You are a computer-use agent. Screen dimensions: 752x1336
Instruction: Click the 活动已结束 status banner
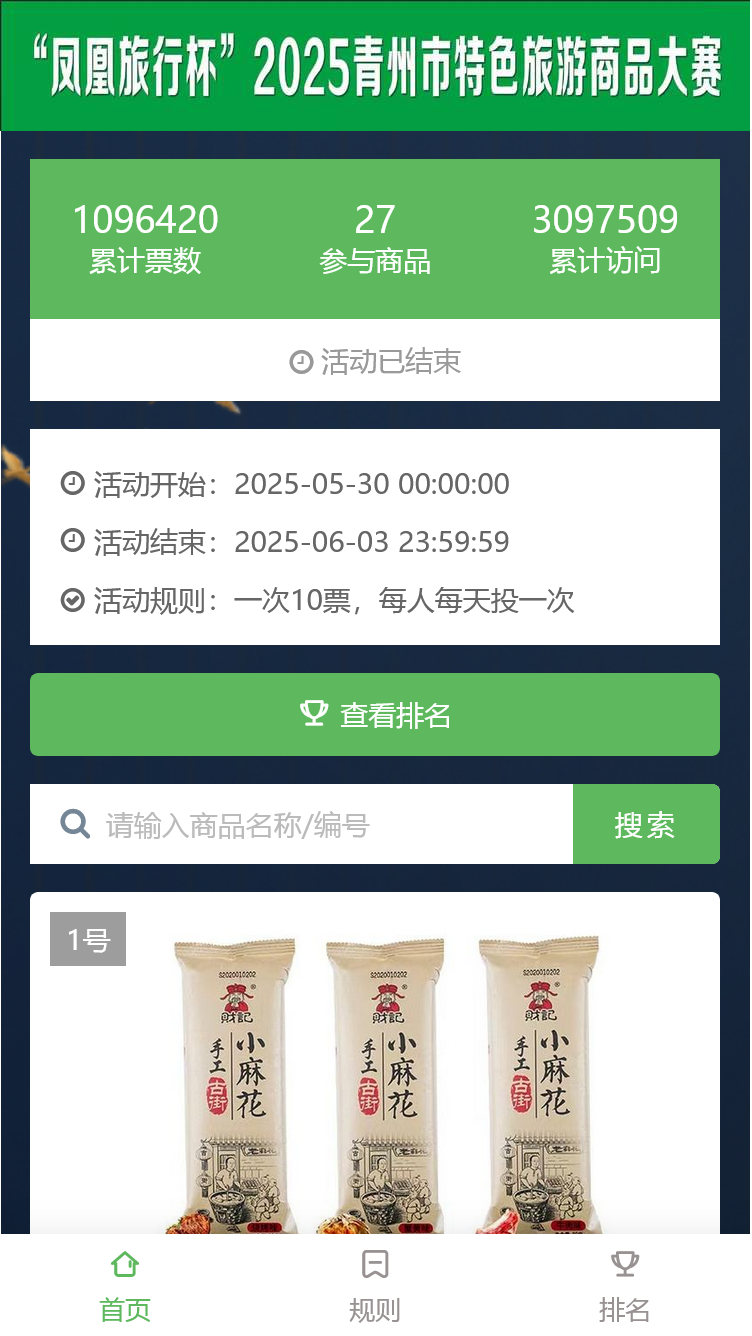click(375, 361)
